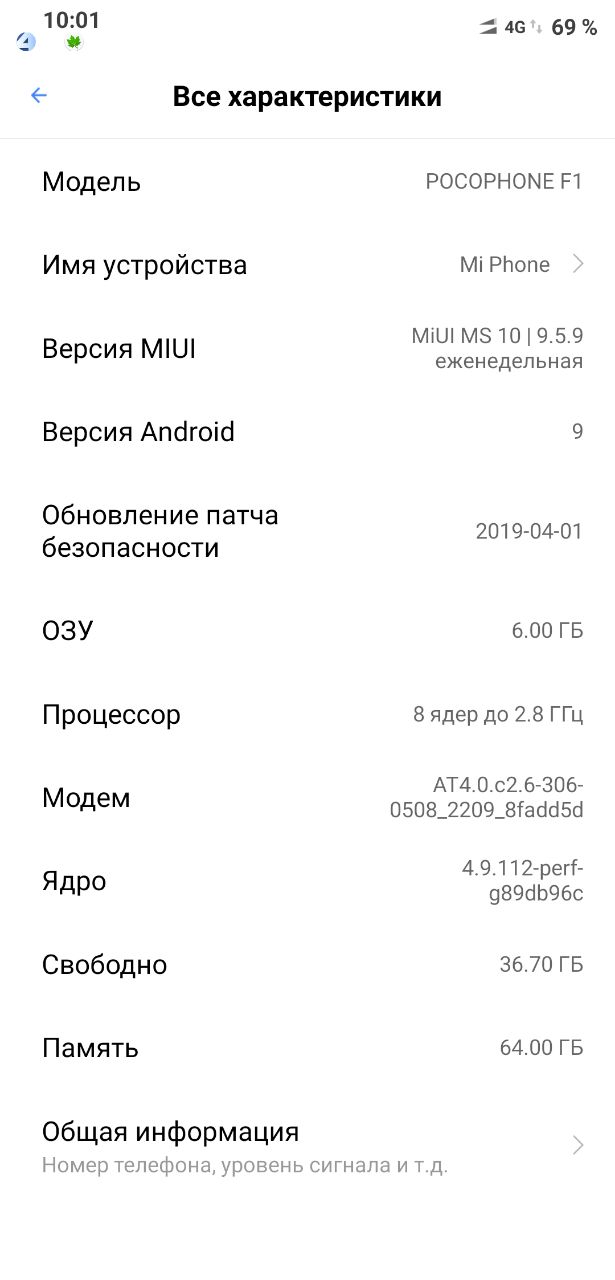Go back using the top-left arrow

[39, 96]
